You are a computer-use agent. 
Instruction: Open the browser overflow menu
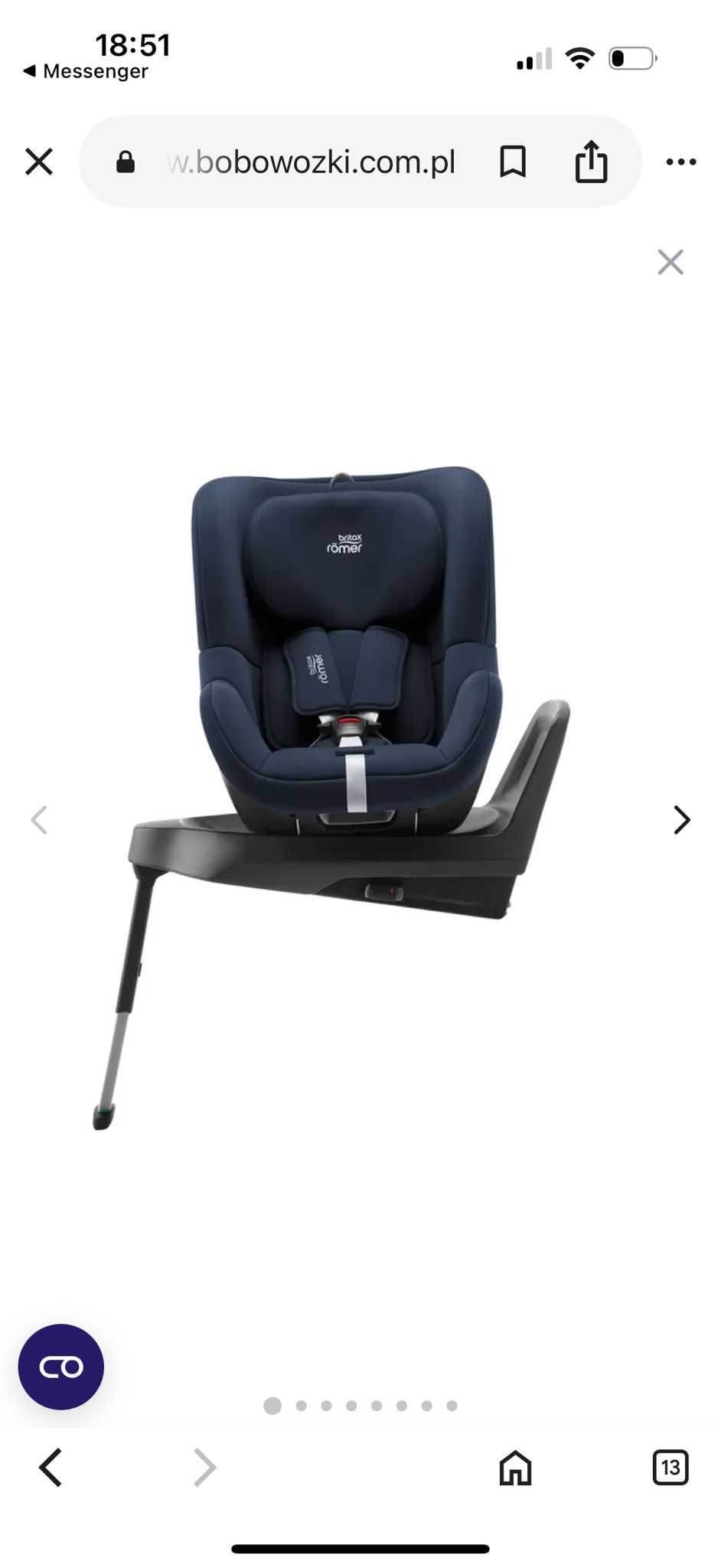click(x=680, y=162)
